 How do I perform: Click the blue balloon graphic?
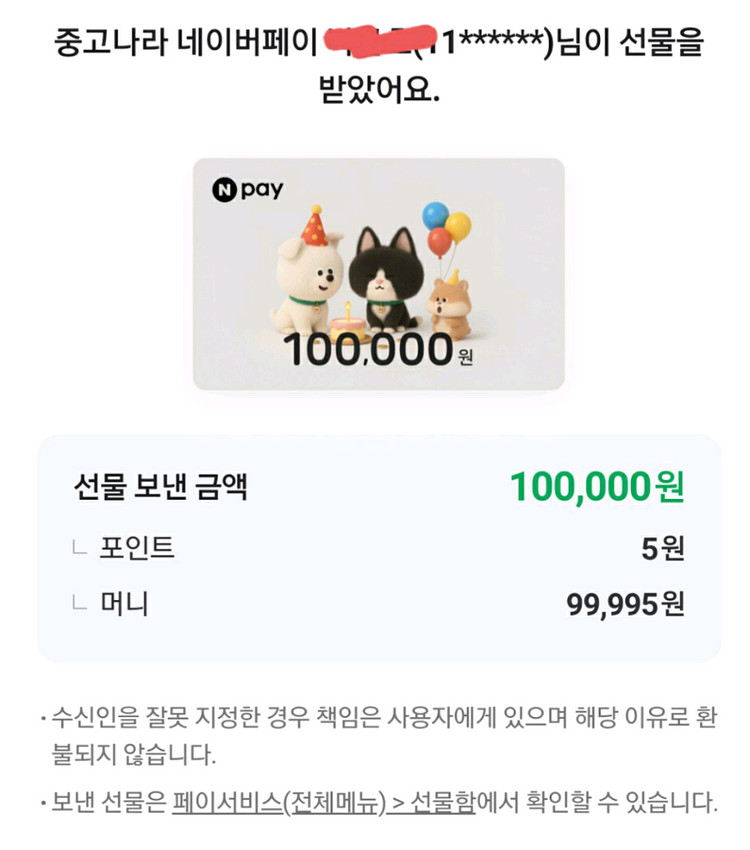[436, 212]
